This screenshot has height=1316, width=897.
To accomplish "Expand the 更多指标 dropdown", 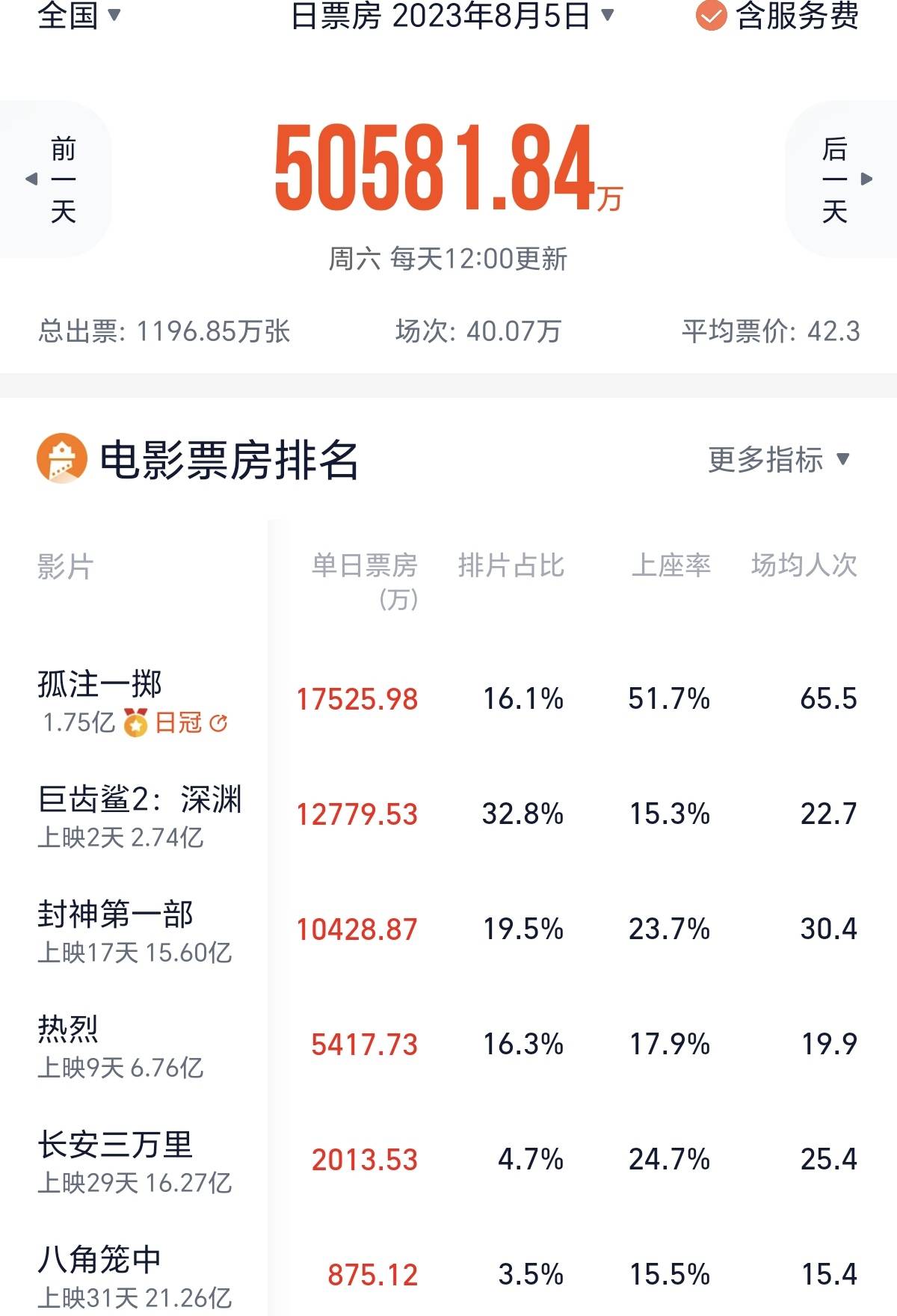I will pos(778,459).
